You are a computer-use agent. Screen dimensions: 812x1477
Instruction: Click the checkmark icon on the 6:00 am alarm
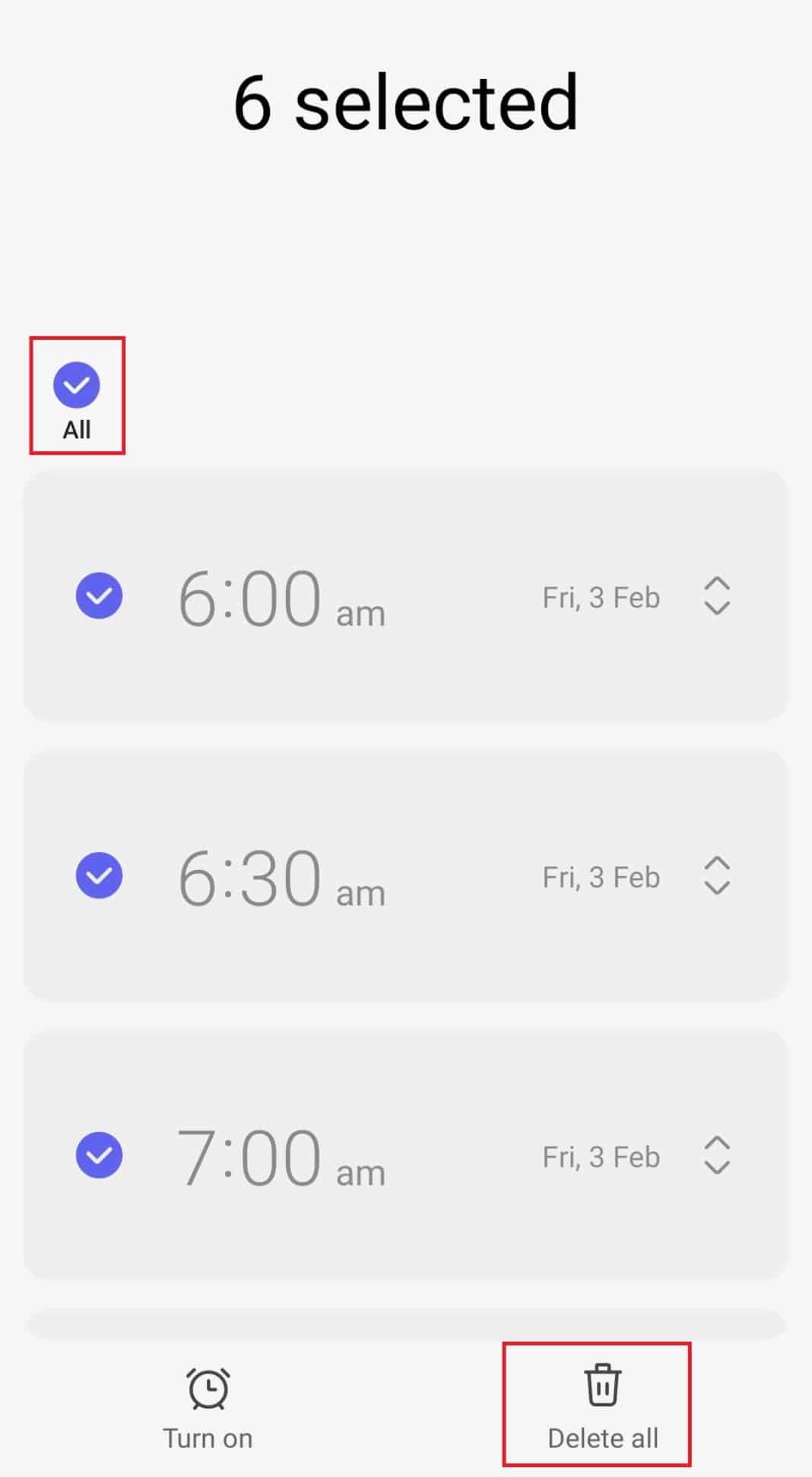pos(98,596)
